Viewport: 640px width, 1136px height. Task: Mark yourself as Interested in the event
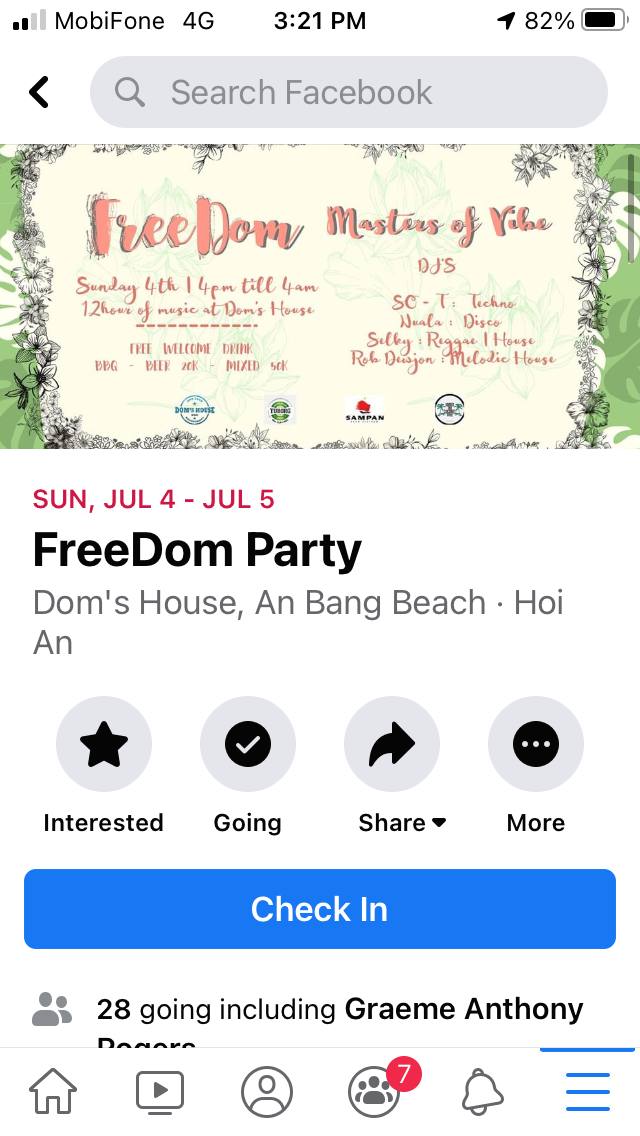103,745
